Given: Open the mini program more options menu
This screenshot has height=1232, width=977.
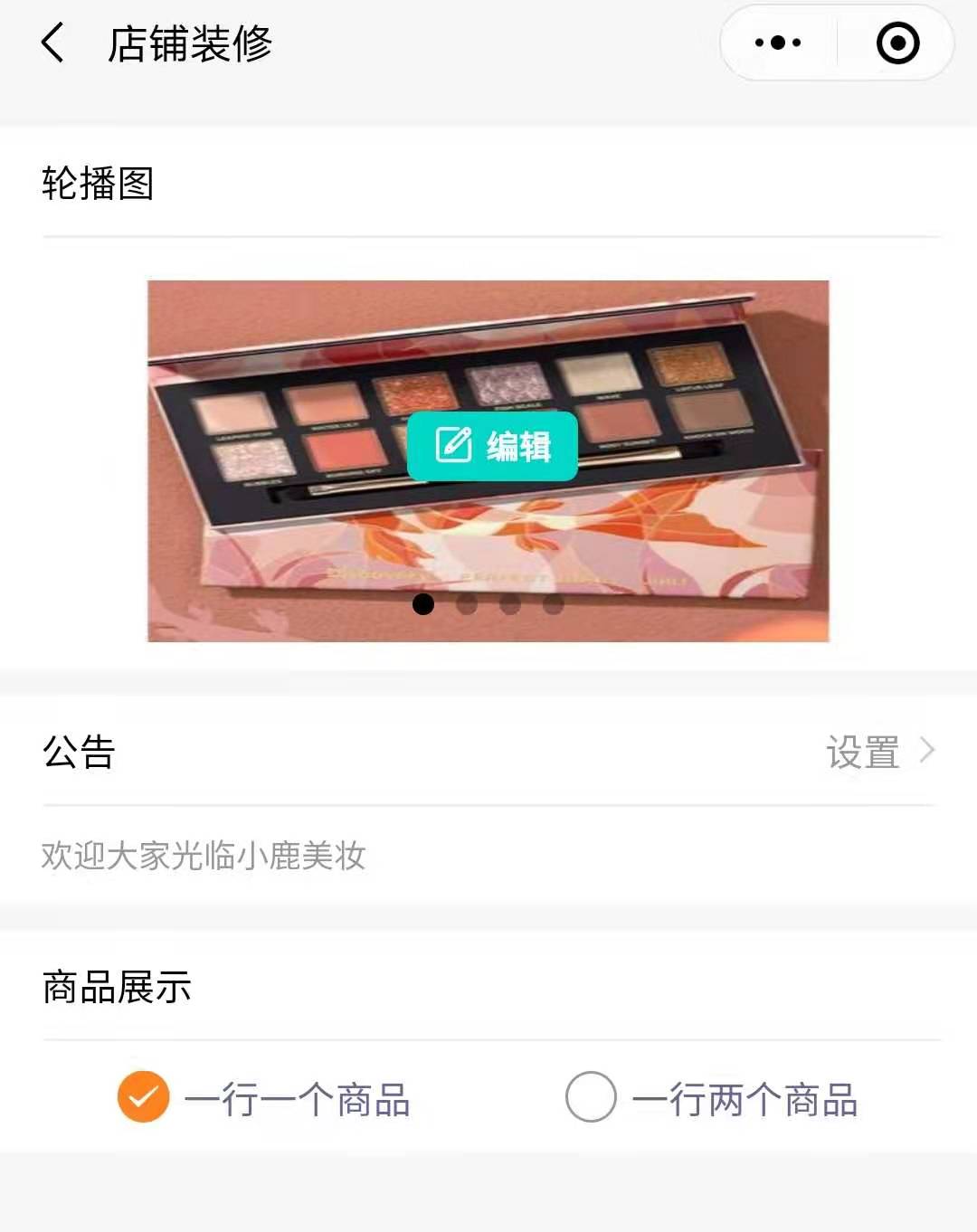Looking at the screenshot, I should 778,43.
